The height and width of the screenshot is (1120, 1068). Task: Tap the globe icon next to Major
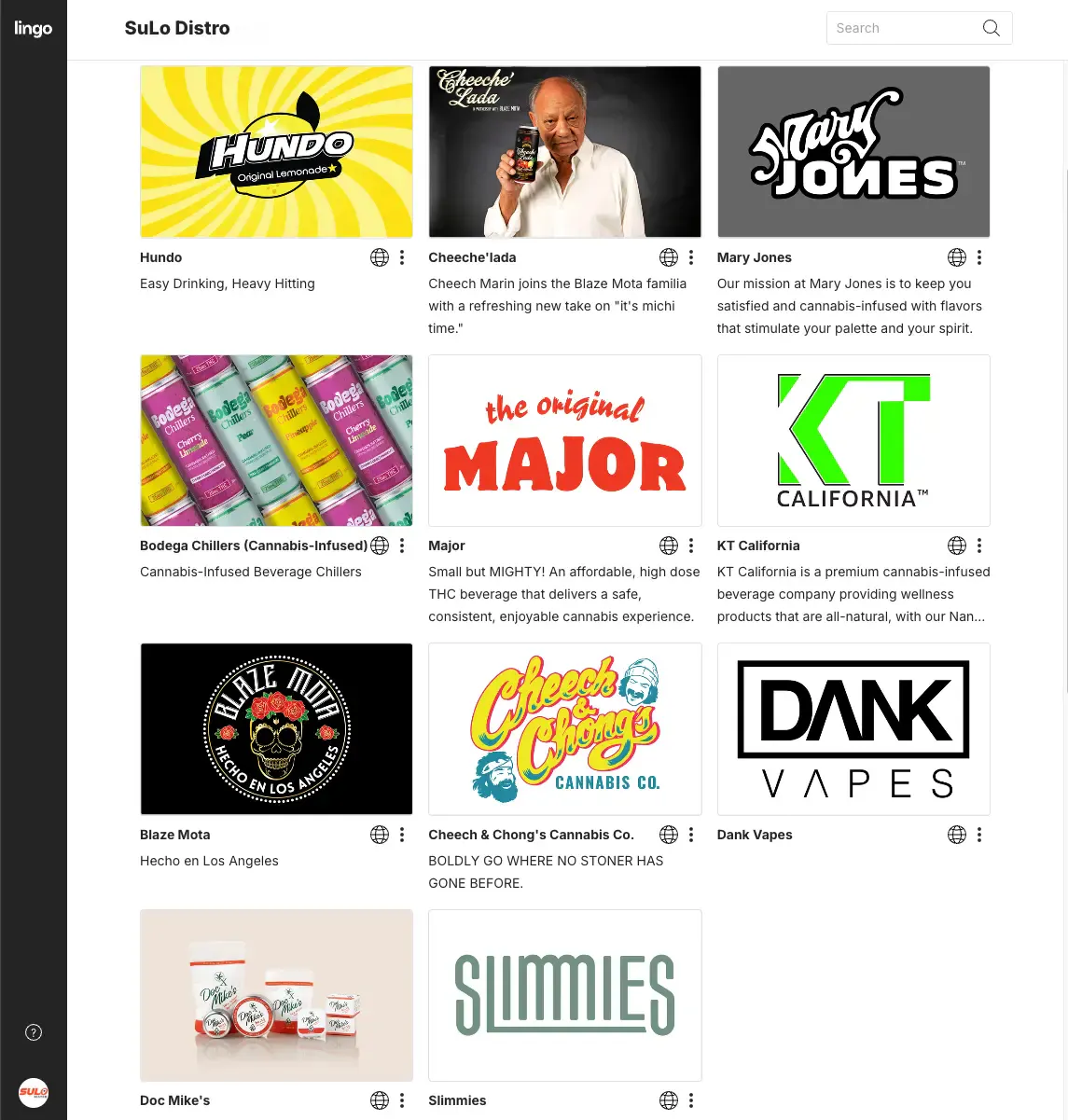(x=668, y=546)
